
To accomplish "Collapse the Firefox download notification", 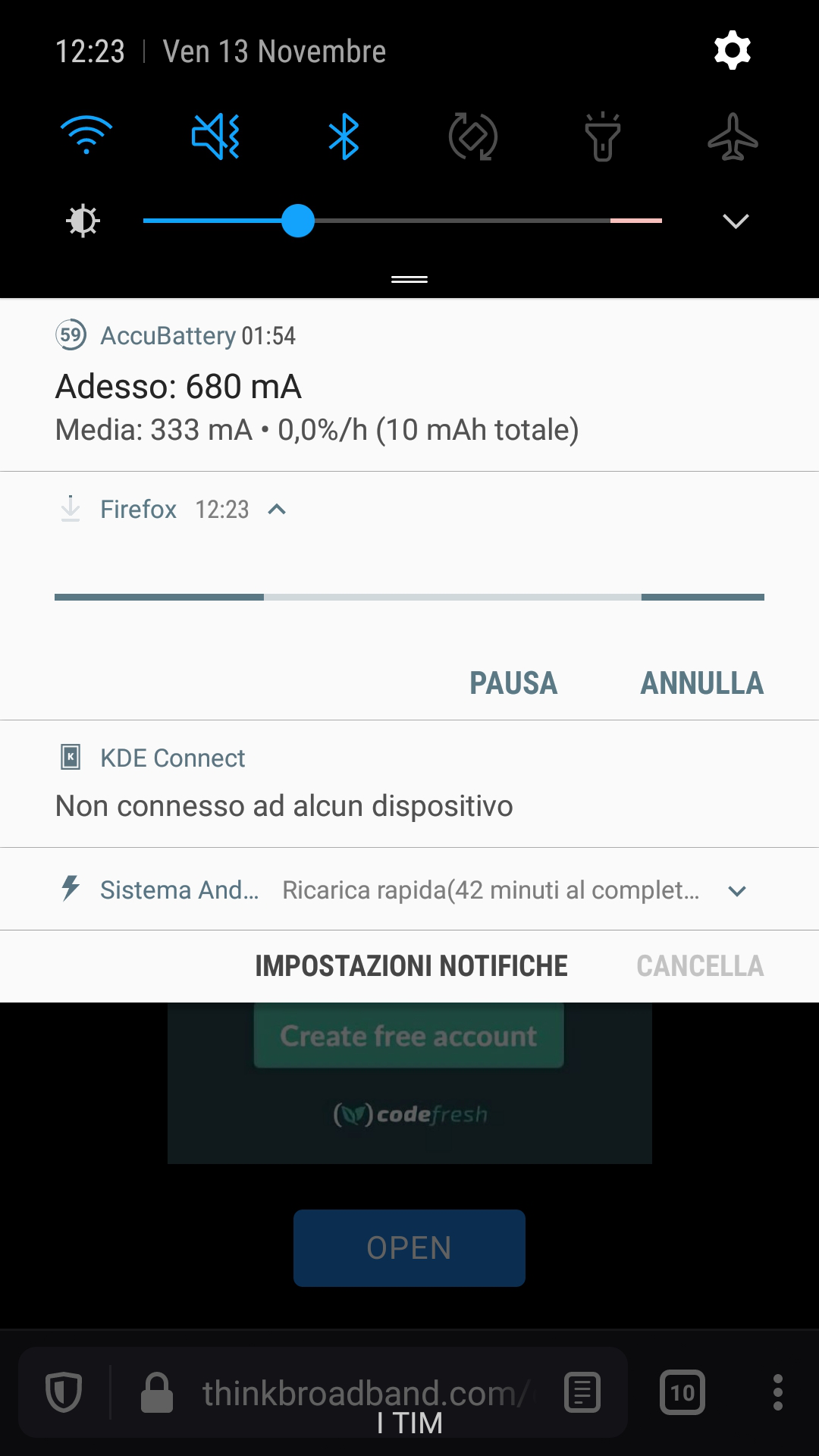I will (x=278, y=510).
